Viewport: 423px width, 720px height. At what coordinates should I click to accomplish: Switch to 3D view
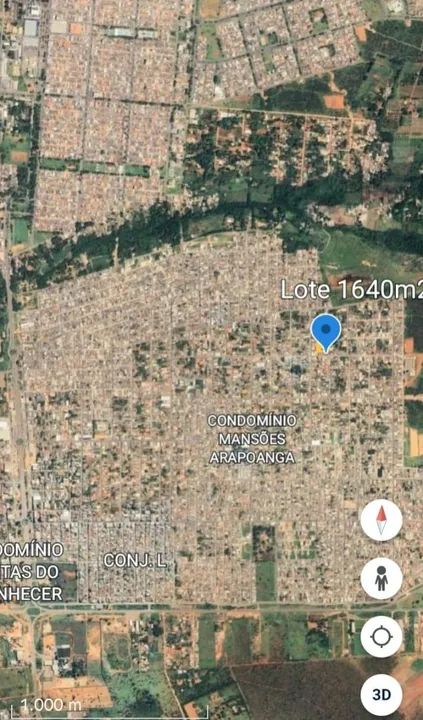(381, 695)
